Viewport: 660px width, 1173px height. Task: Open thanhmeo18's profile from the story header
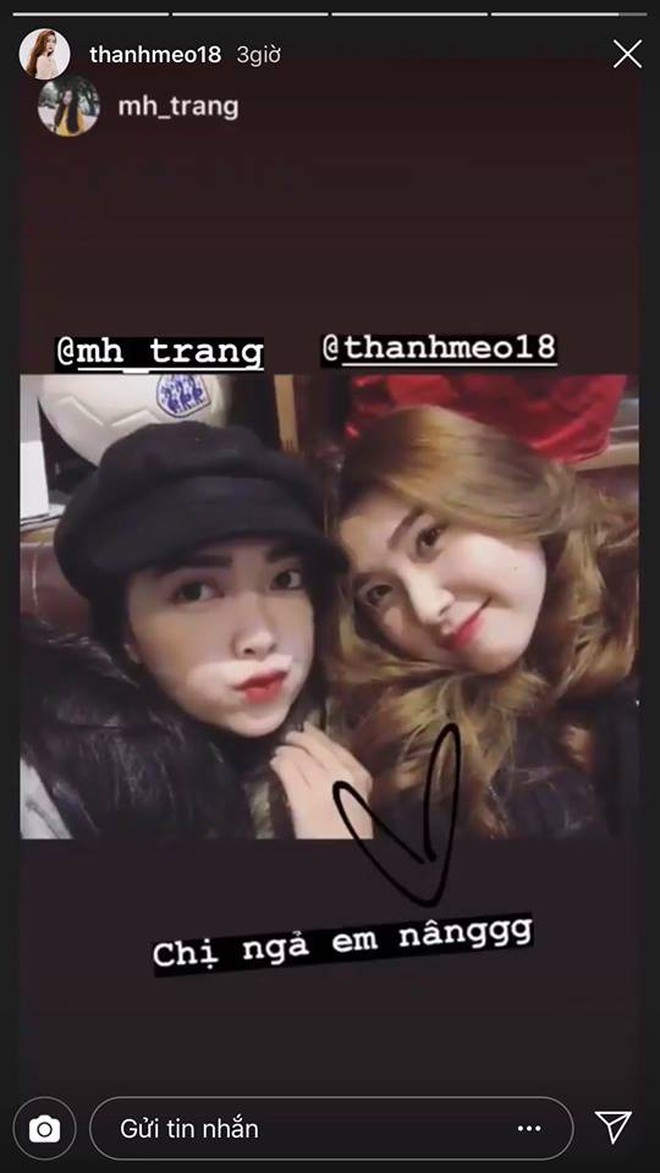pyautogui.click(x=154, y=55)
